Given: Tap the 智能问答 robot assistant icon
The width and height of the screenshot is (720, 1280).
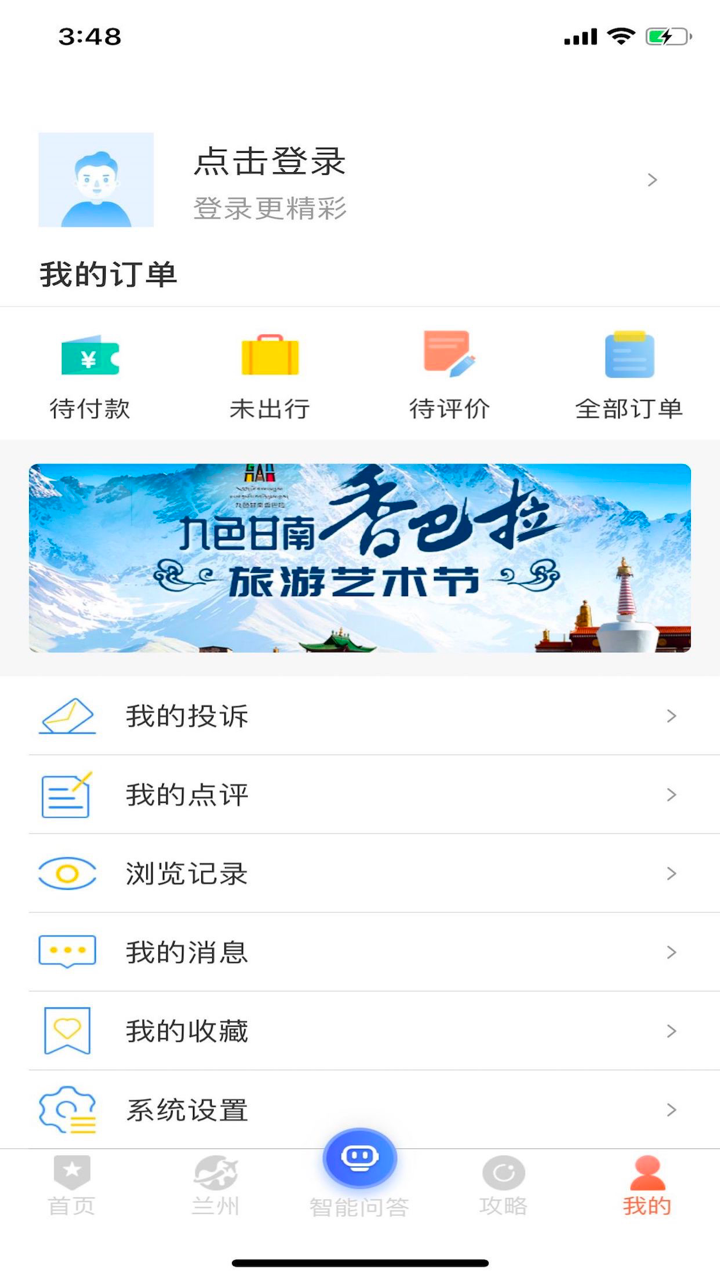Looking at the screenshot, I should [x=360, y=1157].
